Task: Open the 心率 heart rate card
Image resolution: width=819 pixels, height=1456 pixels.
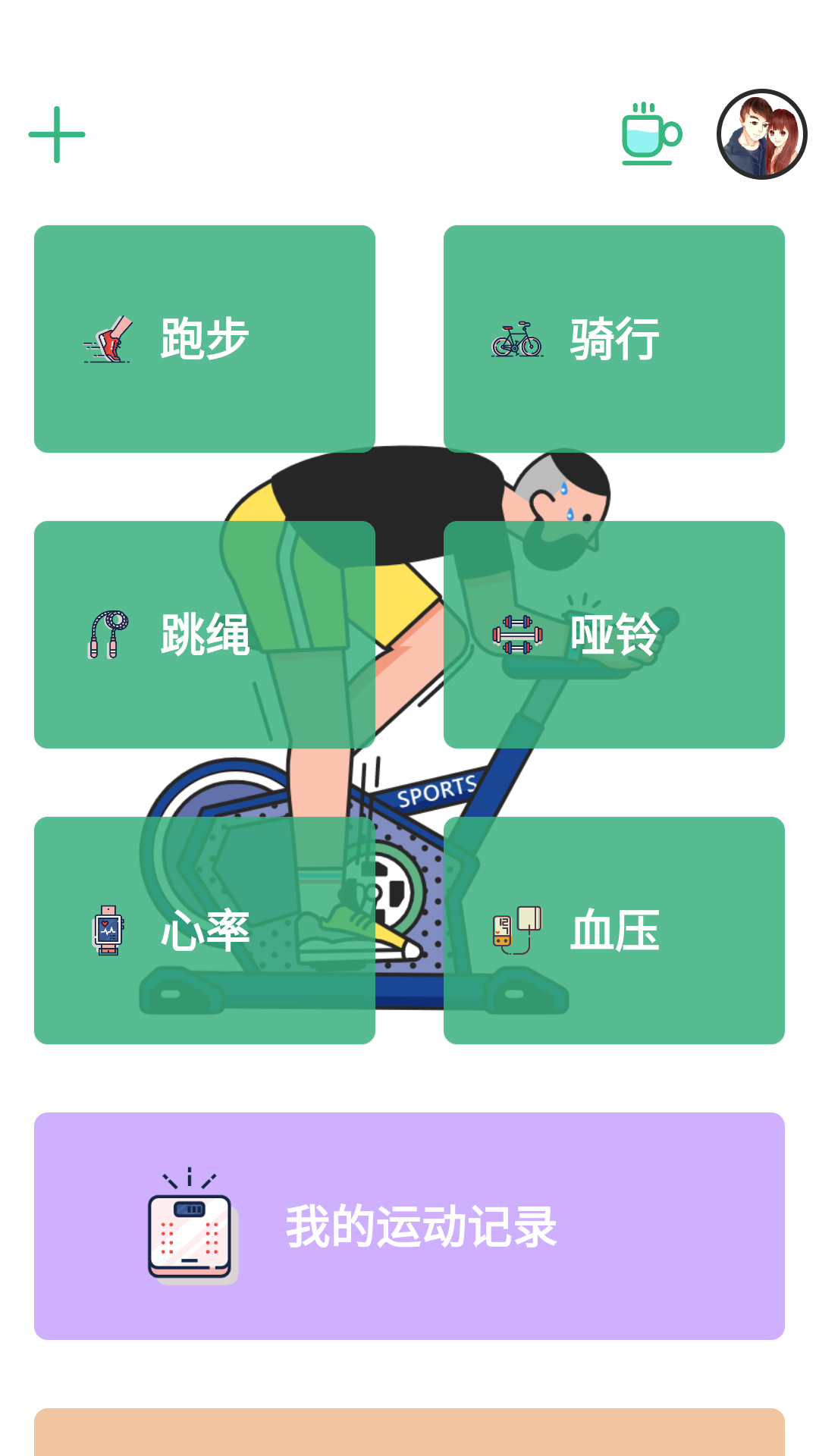Action: [x=205, y=930]
